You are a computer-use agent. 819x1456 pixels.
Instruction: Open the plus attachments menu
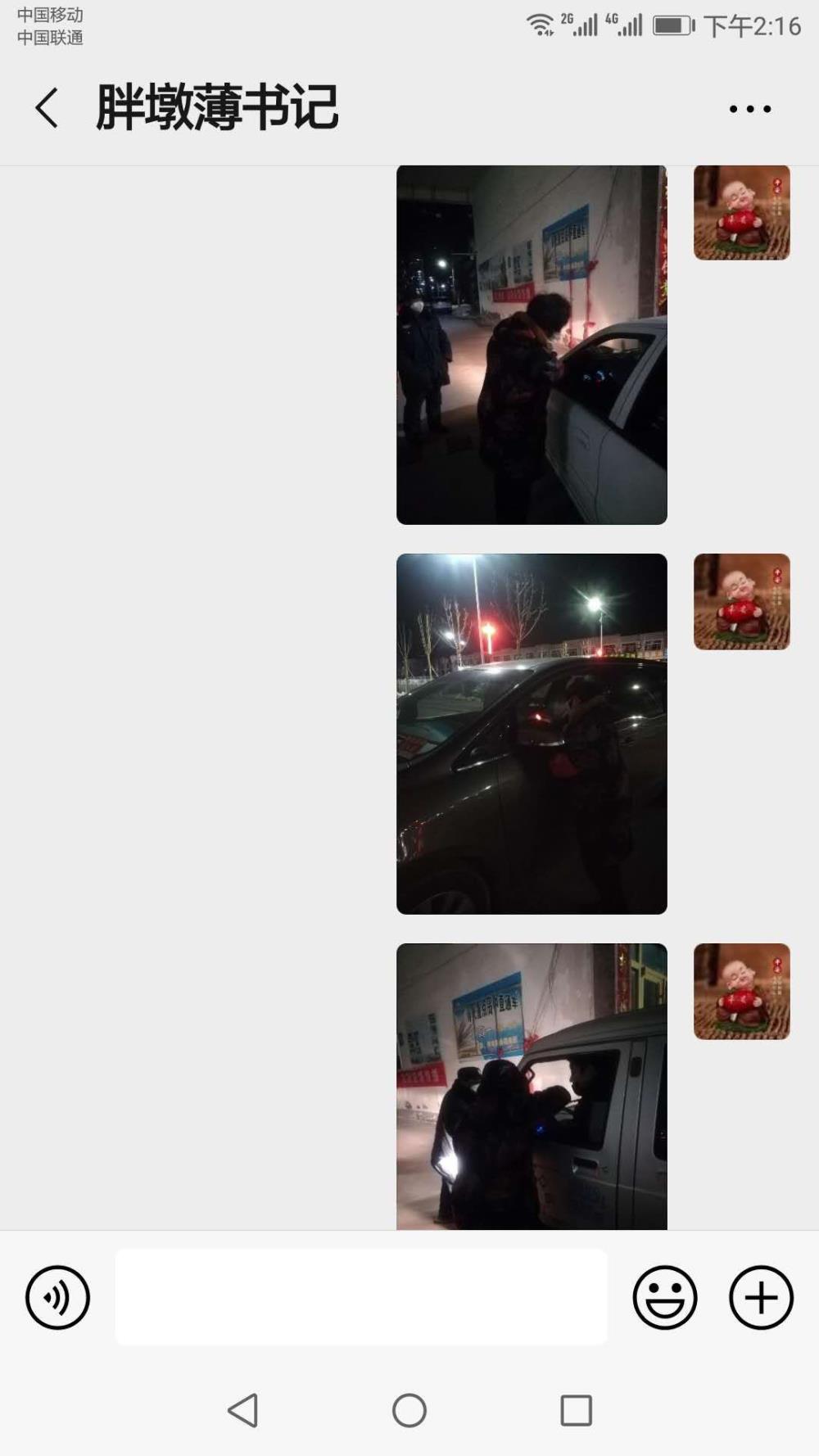(761, 1297)
